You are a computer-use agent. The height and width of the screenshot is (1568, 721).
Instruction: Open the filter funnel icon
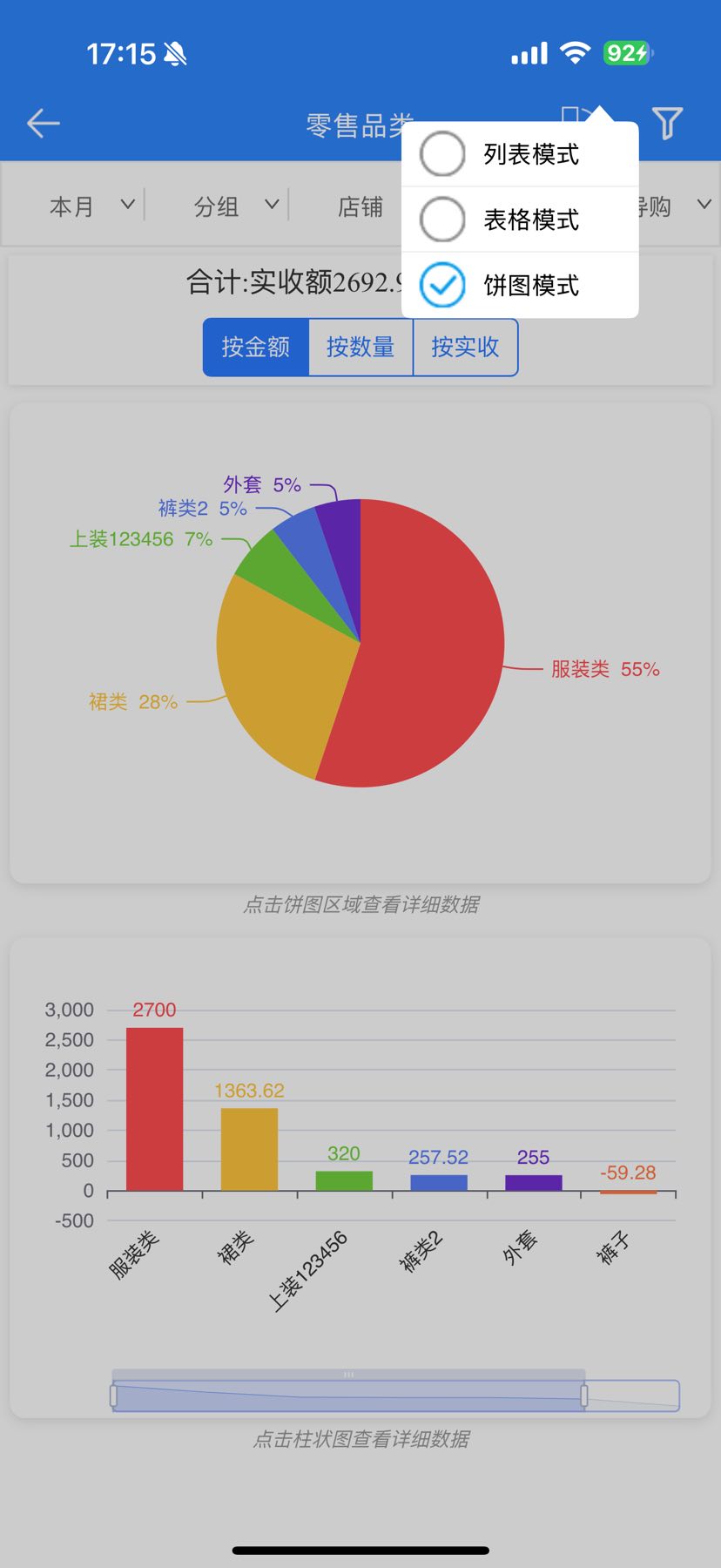click(x=667, y=124)
